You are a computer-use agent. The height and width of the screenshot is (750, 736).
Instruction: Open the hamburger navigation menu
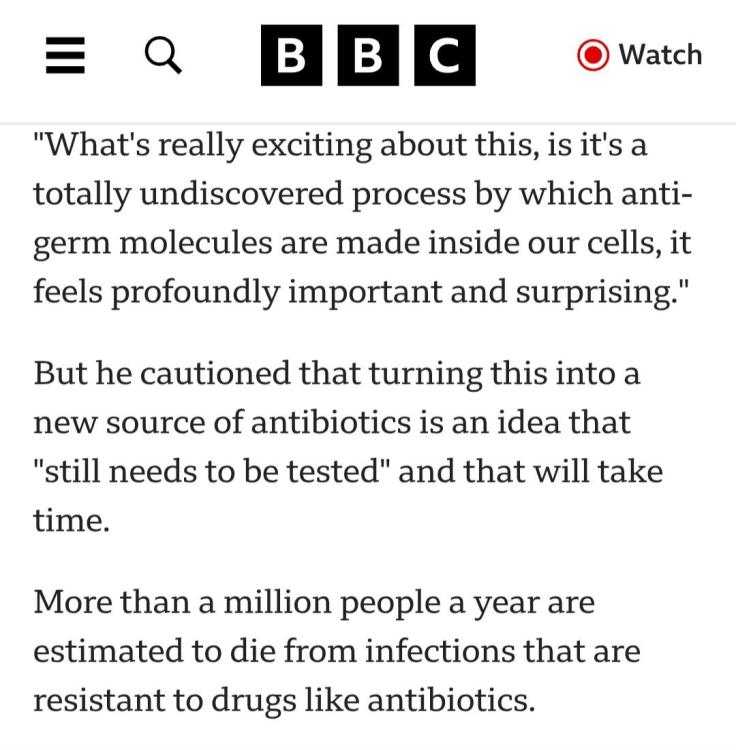click(66, 55)
